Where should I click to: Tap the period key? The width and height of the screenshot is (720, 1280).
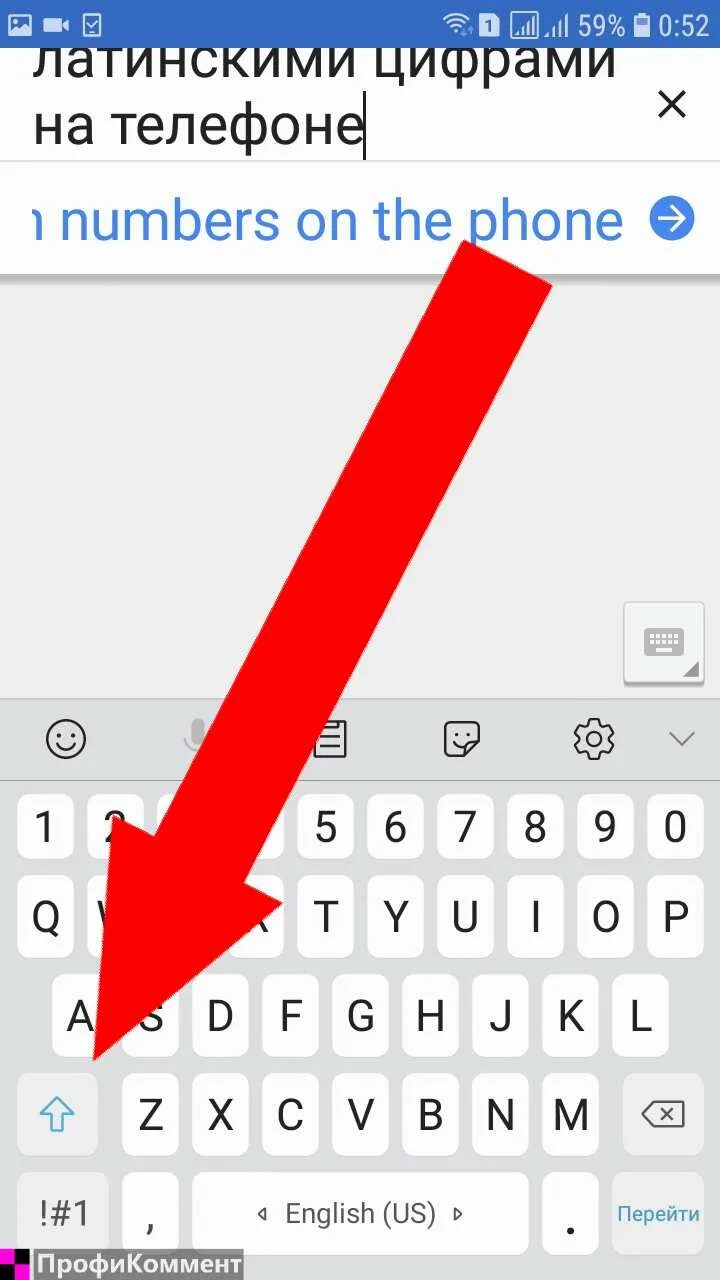[x=570, y=1214]
